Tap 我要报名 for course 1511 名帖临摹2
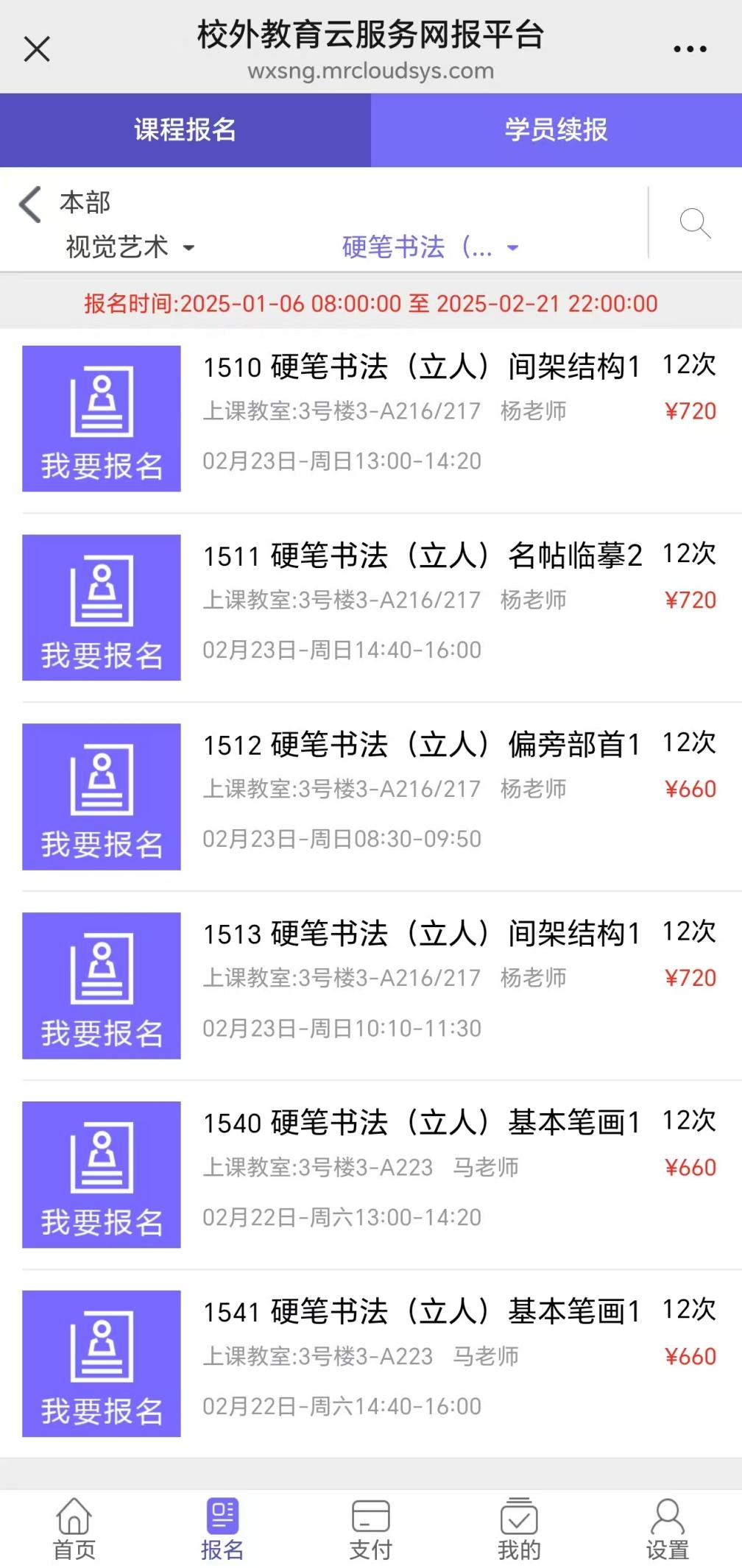Screen dimensions: 742x1568 (102, 607)
